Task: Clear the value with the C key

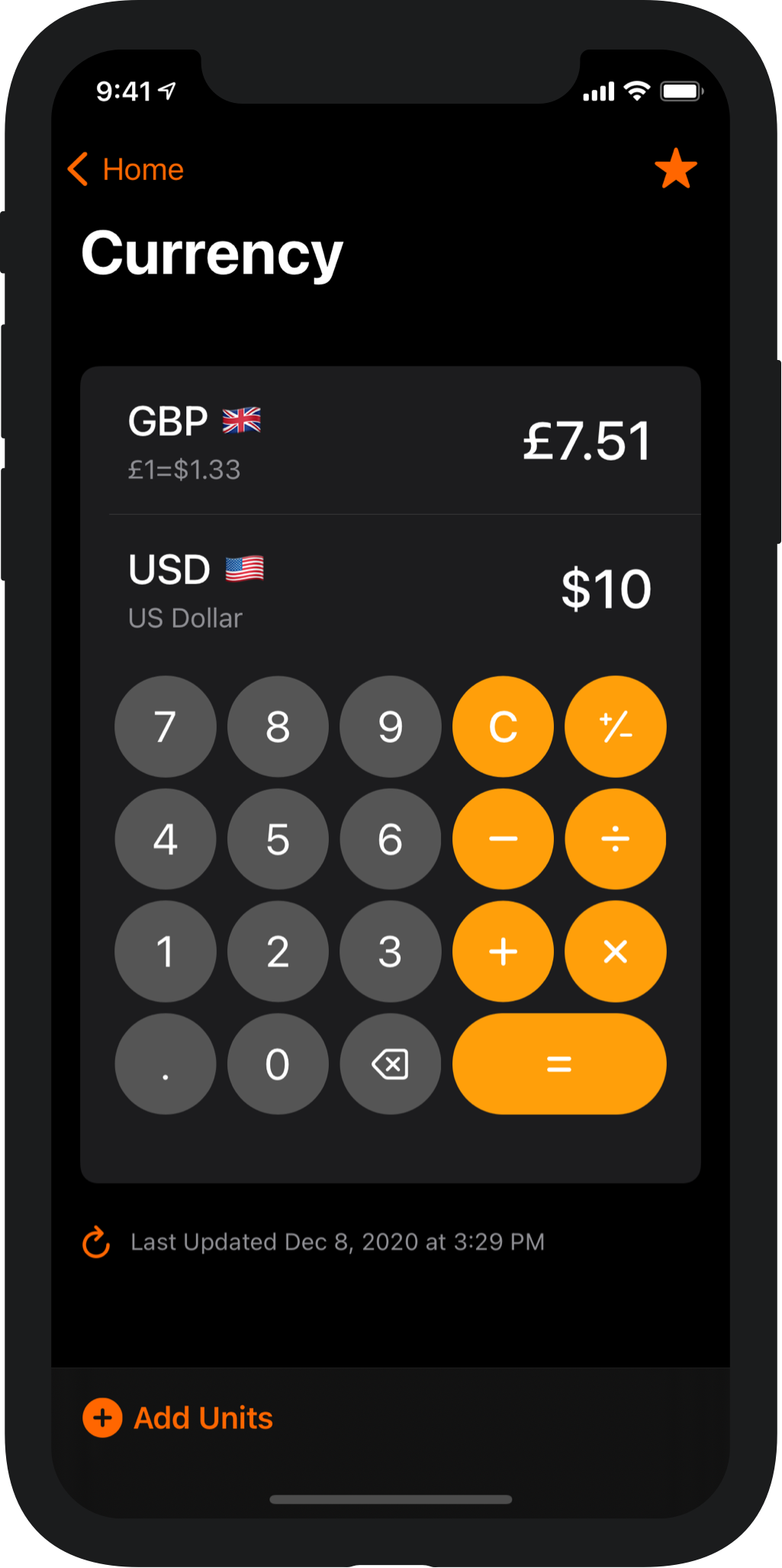Action: pyautogui.click(x=503, y=727)
